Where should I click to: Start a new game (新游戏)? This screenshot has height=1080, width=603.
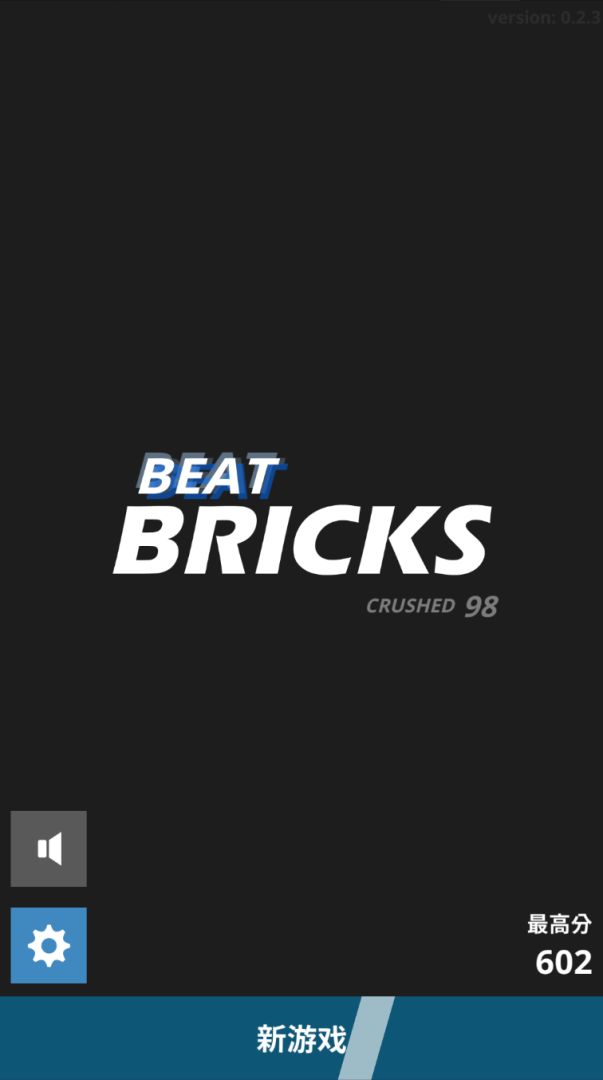tap(301, 1039)
